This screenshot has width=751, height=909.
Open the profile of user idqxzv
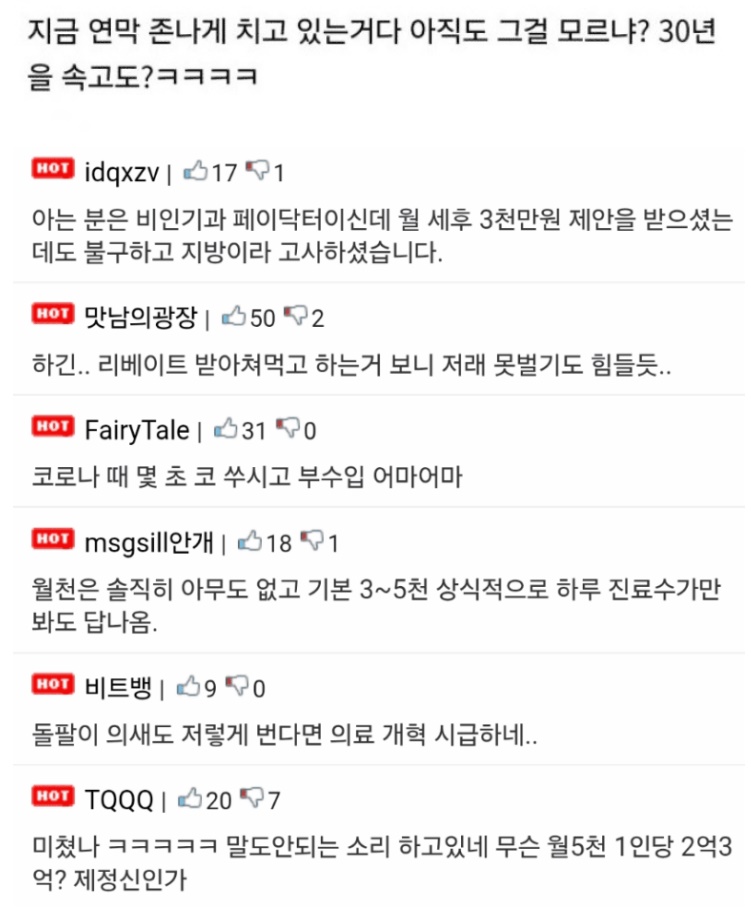pos(122,173)
